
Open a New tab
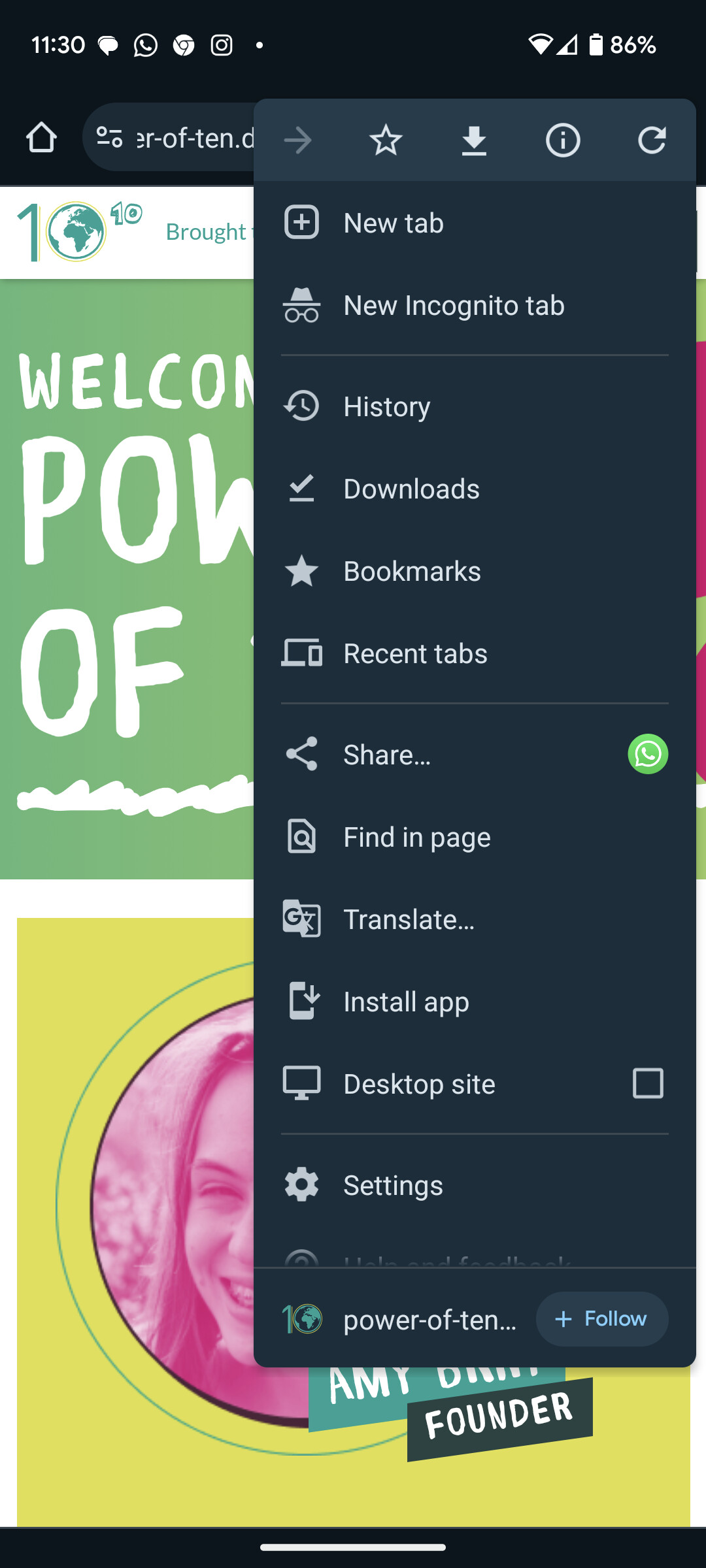pos(475,223)
